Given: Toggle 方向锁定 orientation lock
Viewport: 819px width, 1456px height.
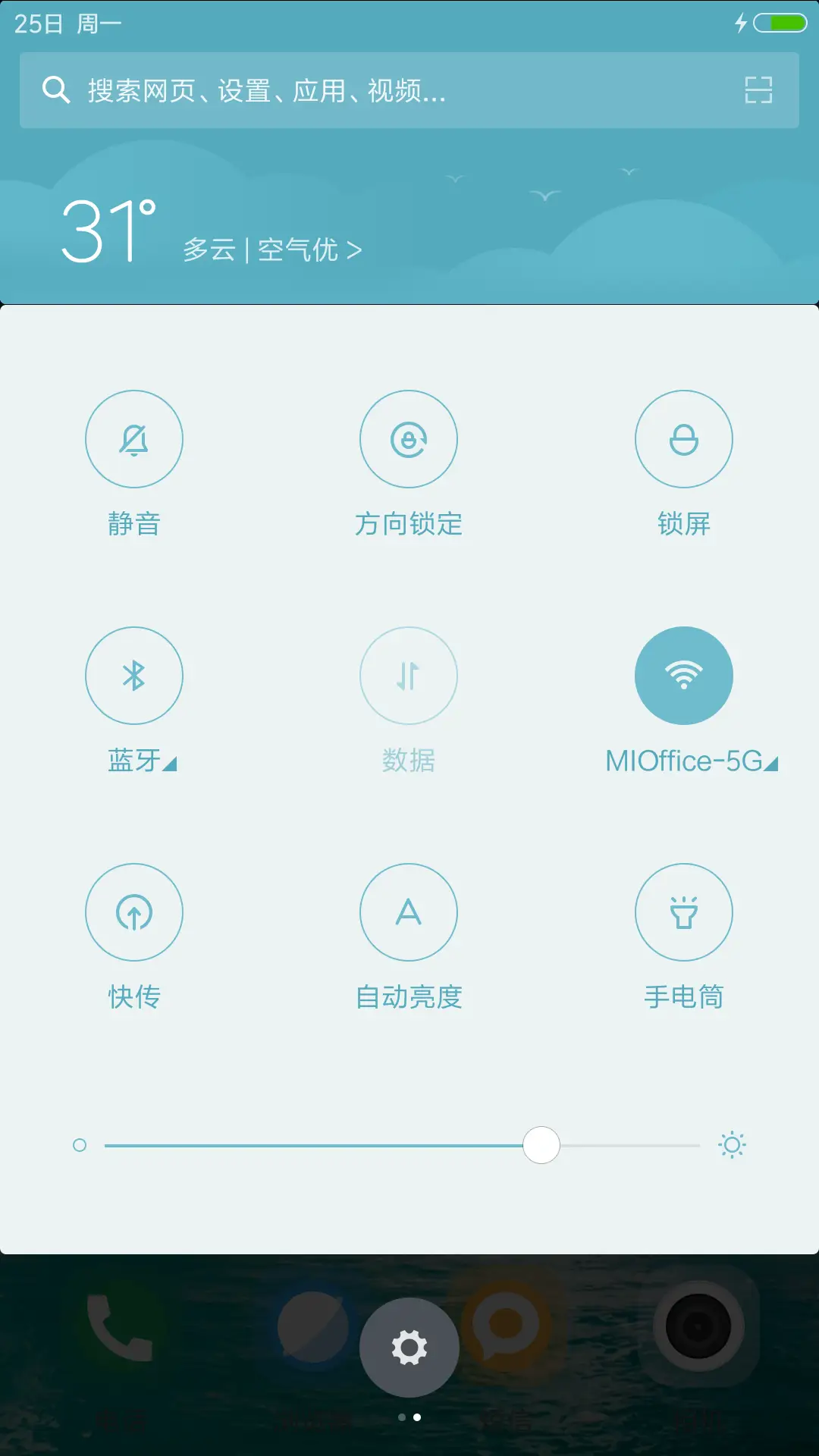Looking at the screenshot, I should click(x=409, y=439).
